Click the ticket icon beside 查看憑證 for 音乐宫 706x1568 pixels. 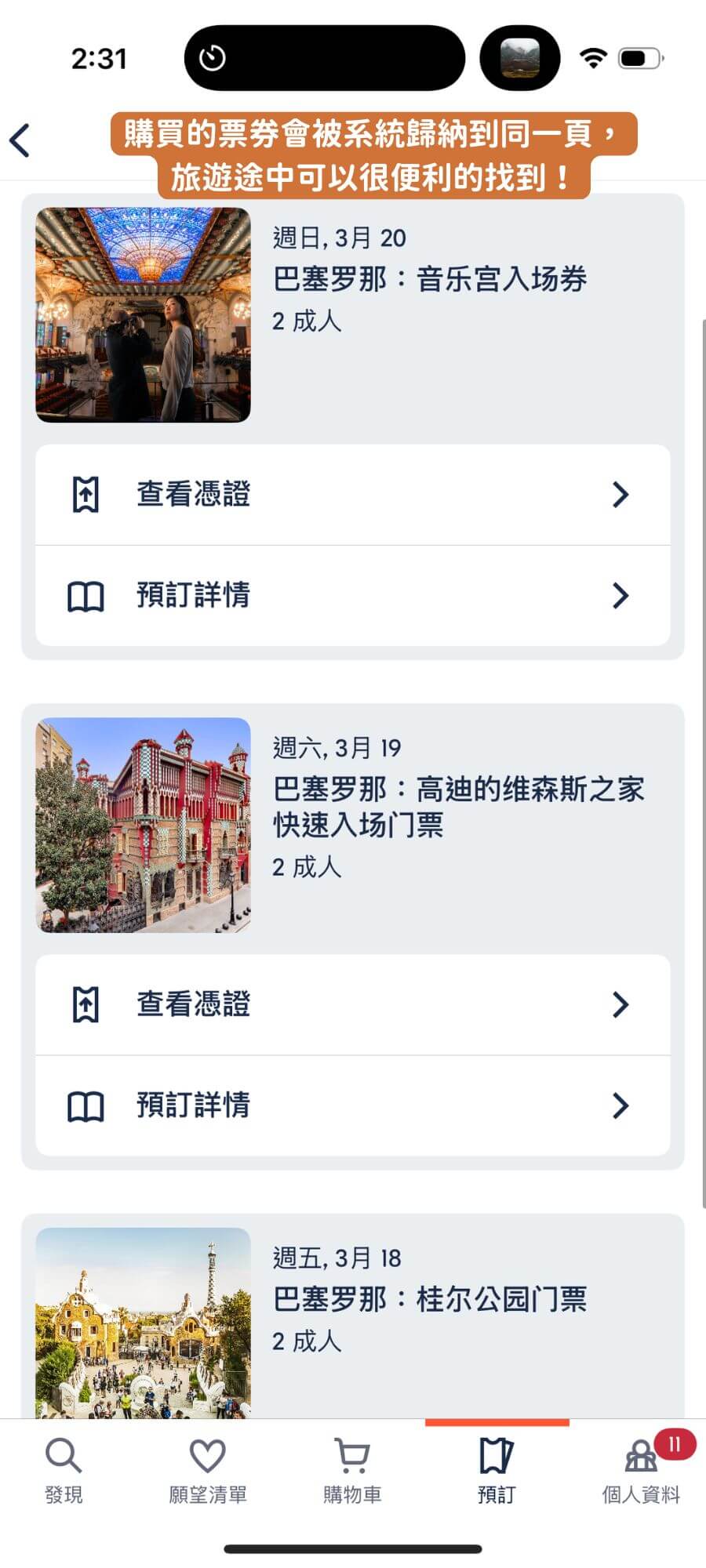tap(85, 494)
